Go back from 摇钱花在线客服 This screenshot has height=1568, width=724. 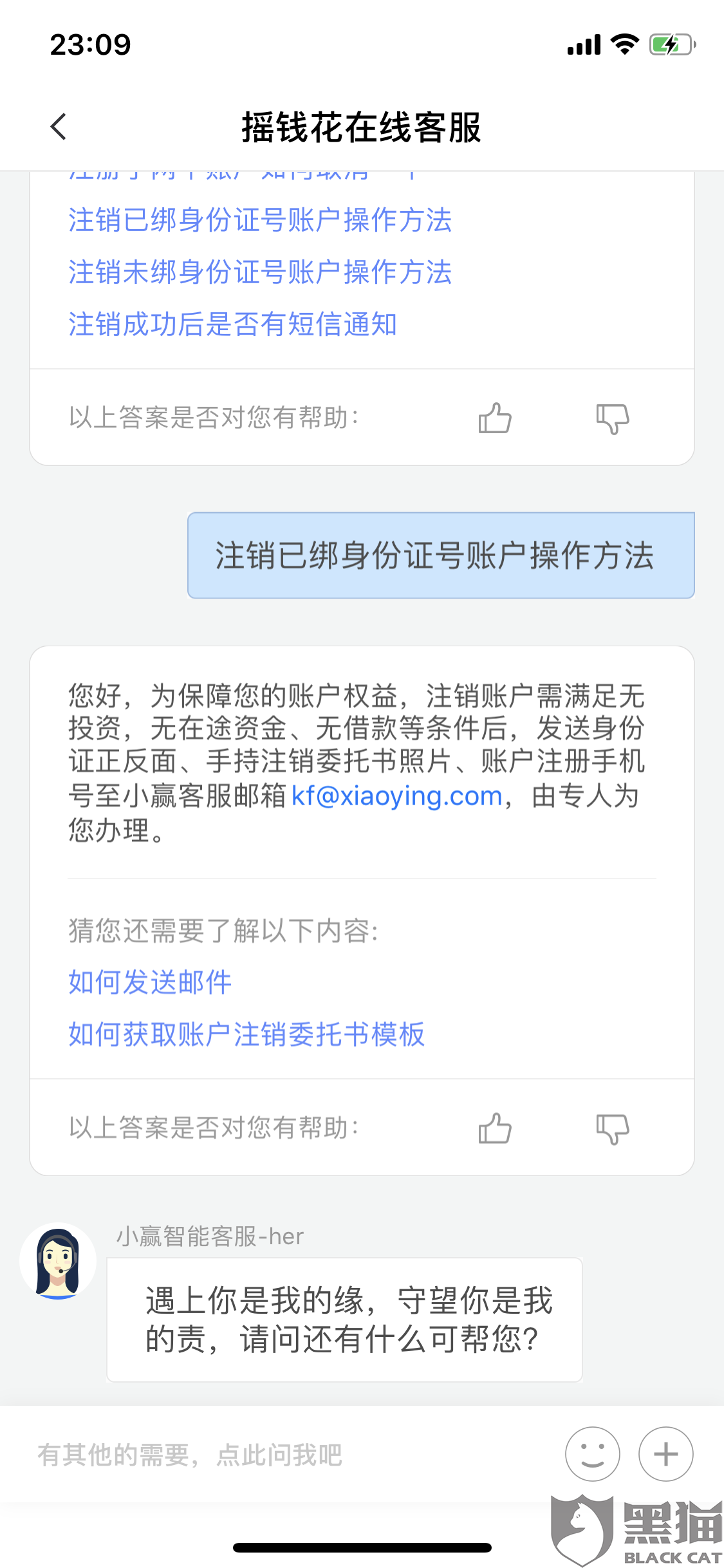point(59,126)
